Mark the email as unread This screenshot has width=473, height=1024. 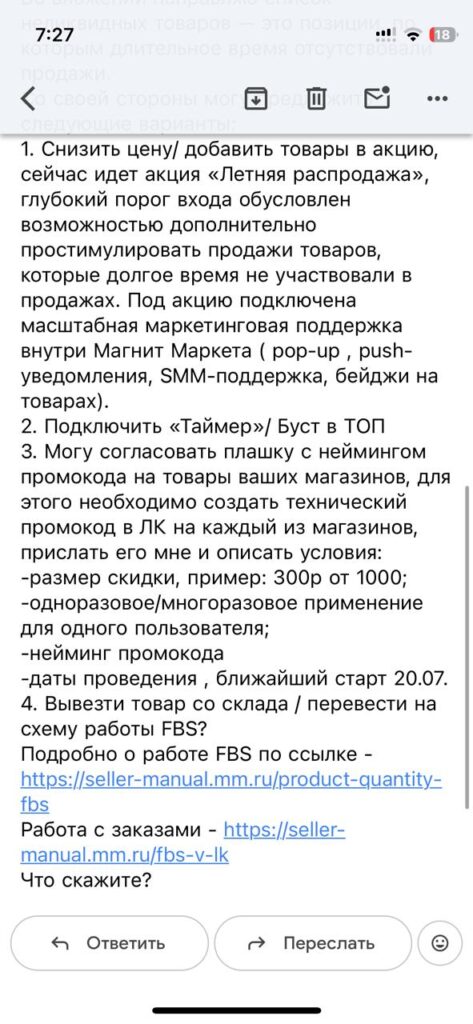coord(377,98)
